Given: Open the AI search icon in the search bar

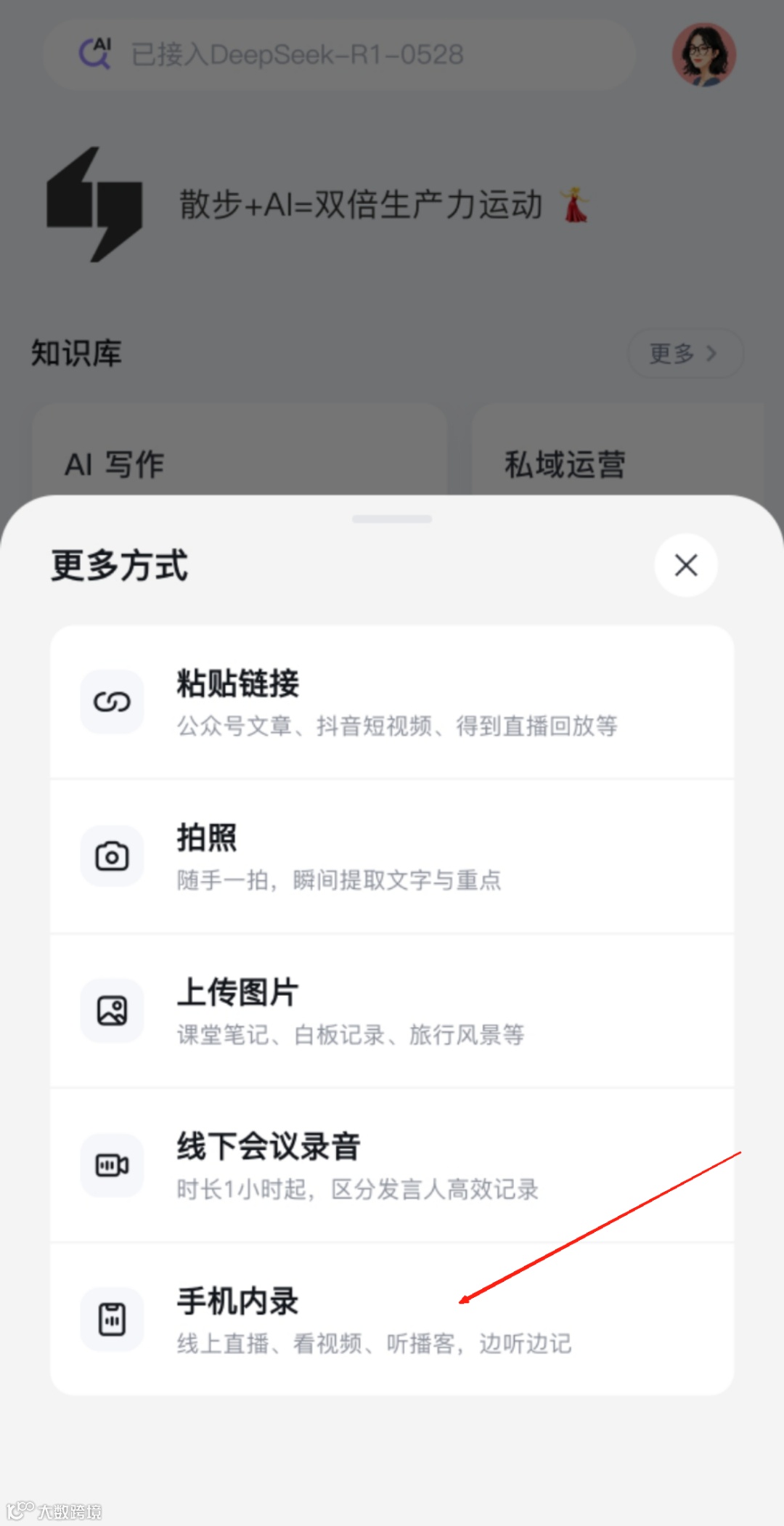Looking at the screenshot, I should point(97,53).
